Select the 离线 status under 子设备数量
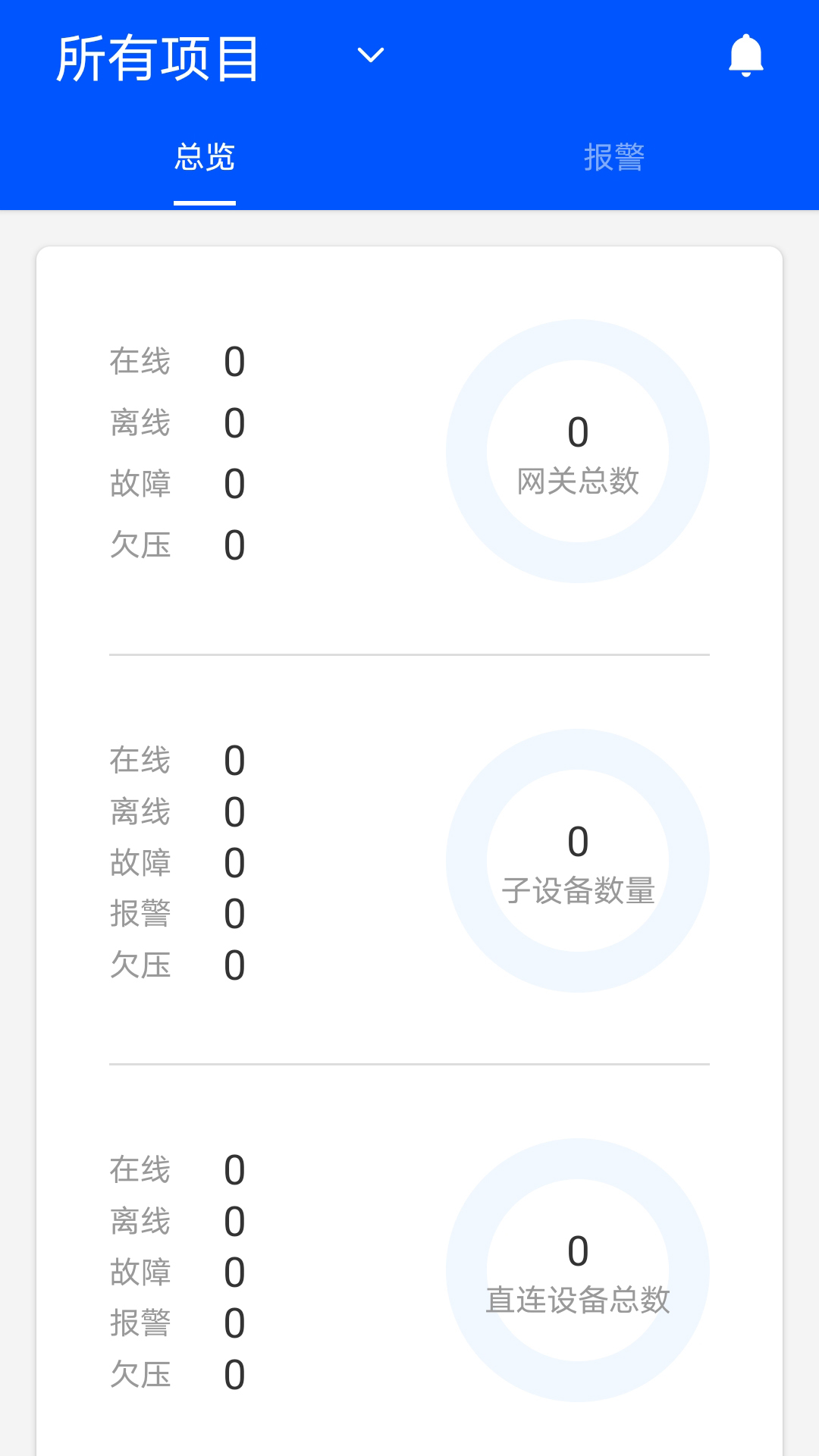The width and height of the screenshot is (819, 1456). pyautogui.click(x=140, y=811)
